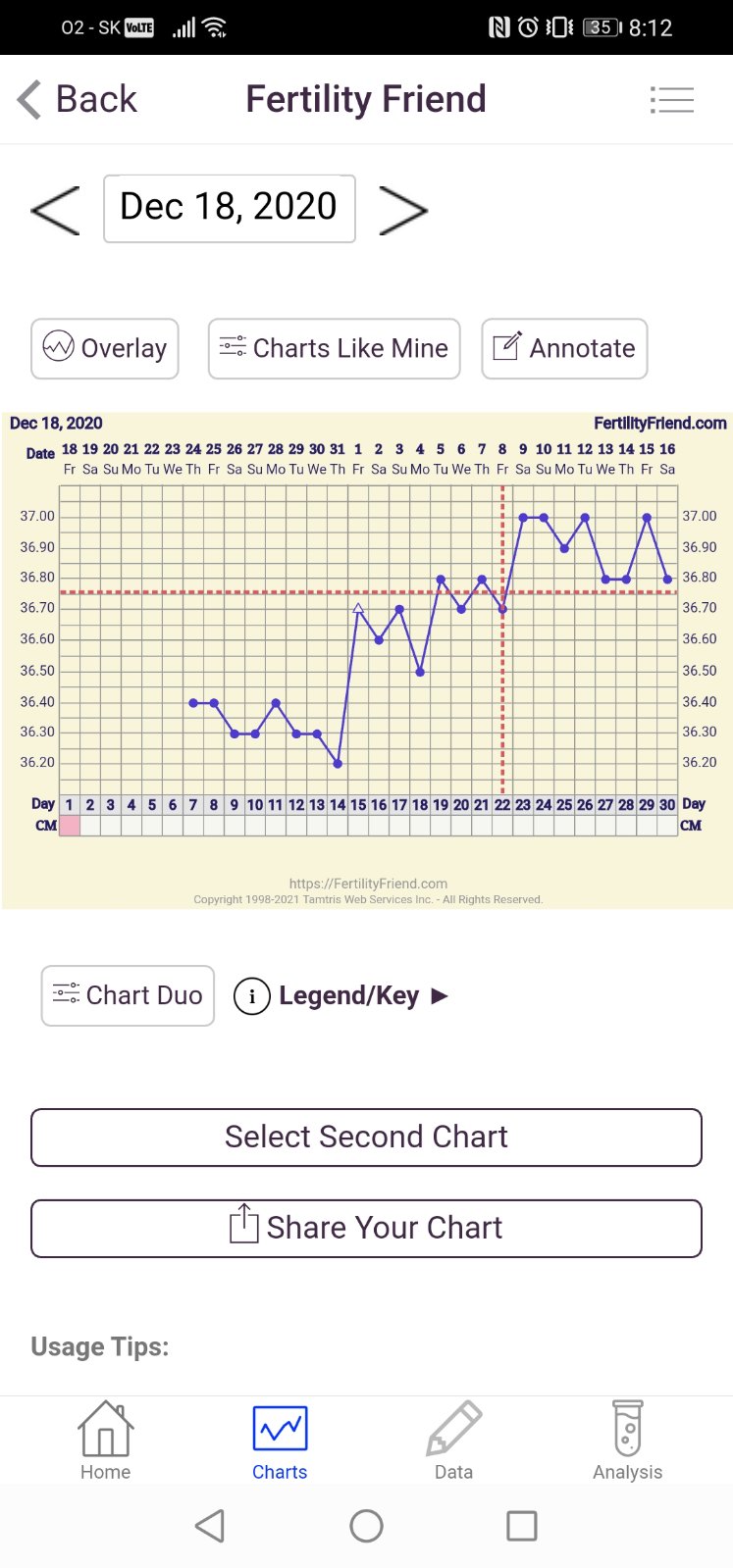This screenshot has height=1568, width=733.
Task: Open the list menu icon
Action: click(x=672, y=99)
